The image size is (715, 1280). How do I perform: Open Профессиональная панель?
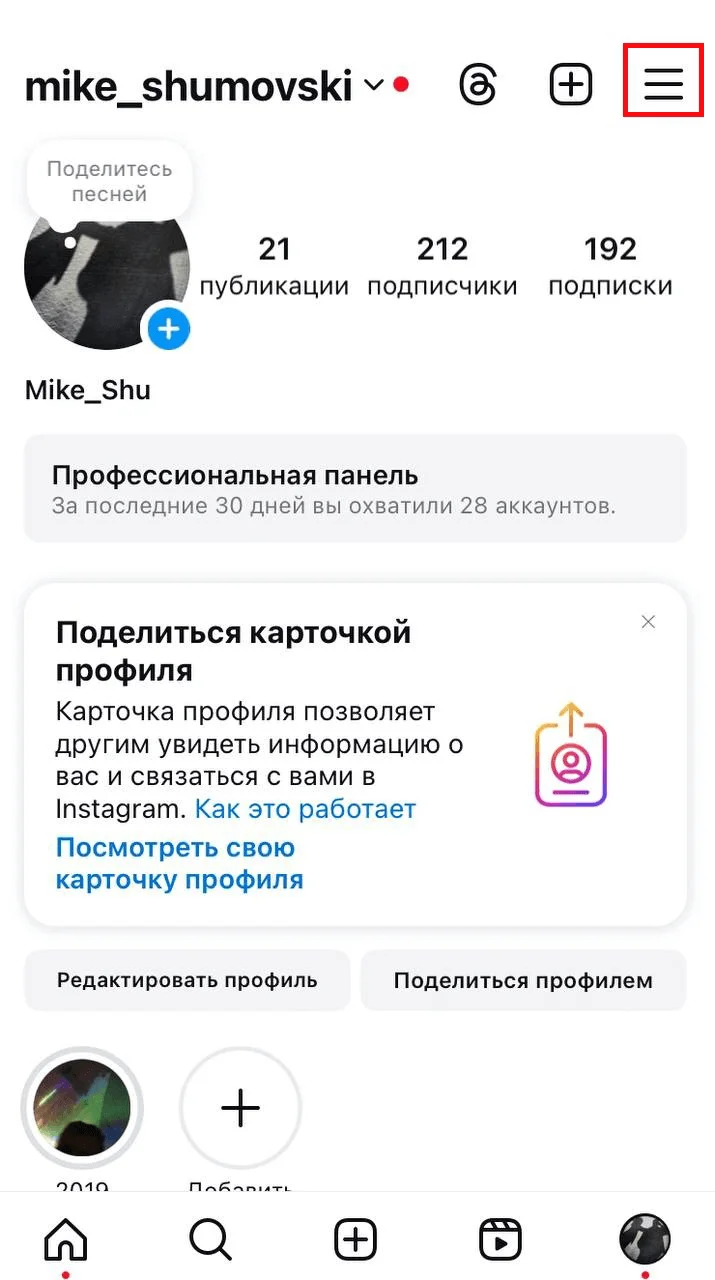coord(355,489)
